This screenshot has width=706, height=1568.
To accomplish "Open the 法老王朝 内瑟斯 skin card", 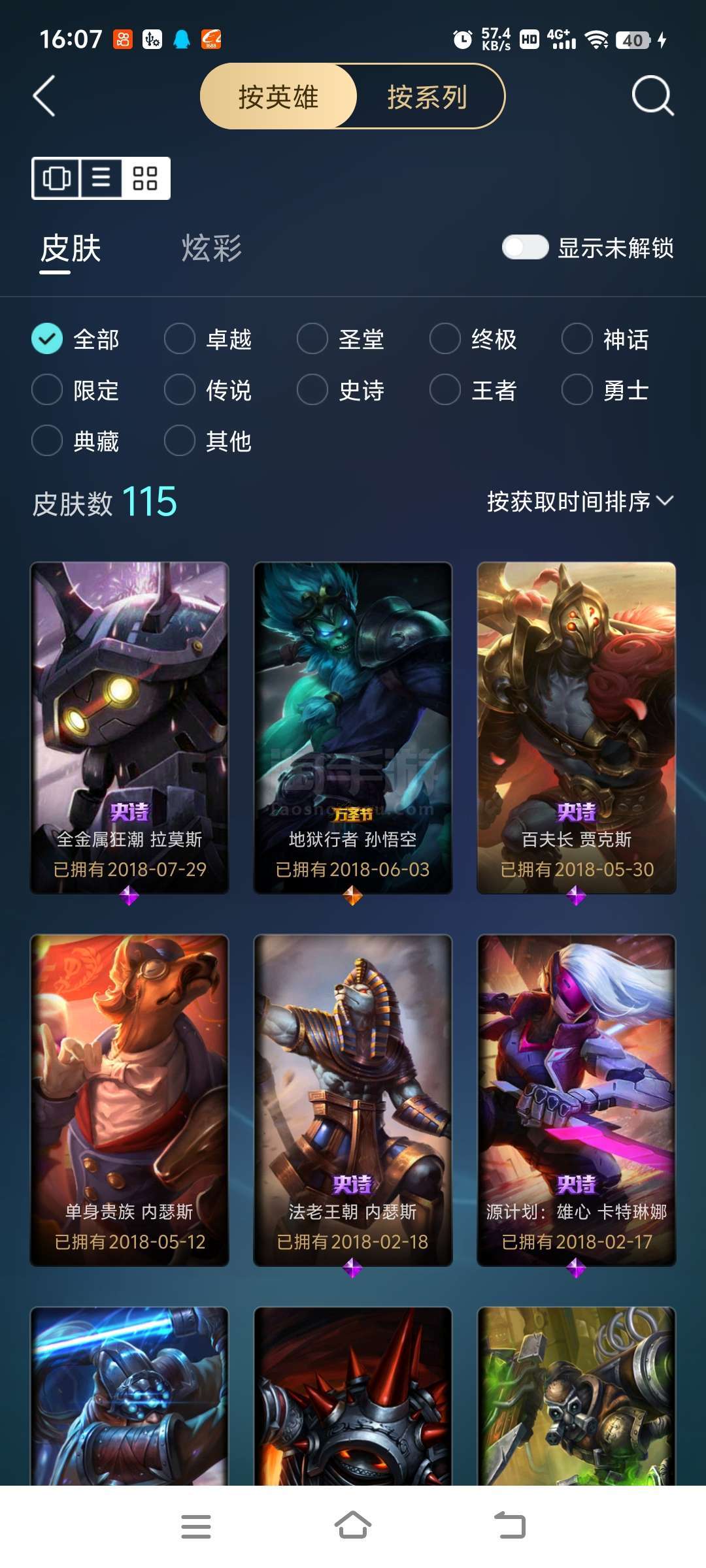I will click(x=353, y=1100).
